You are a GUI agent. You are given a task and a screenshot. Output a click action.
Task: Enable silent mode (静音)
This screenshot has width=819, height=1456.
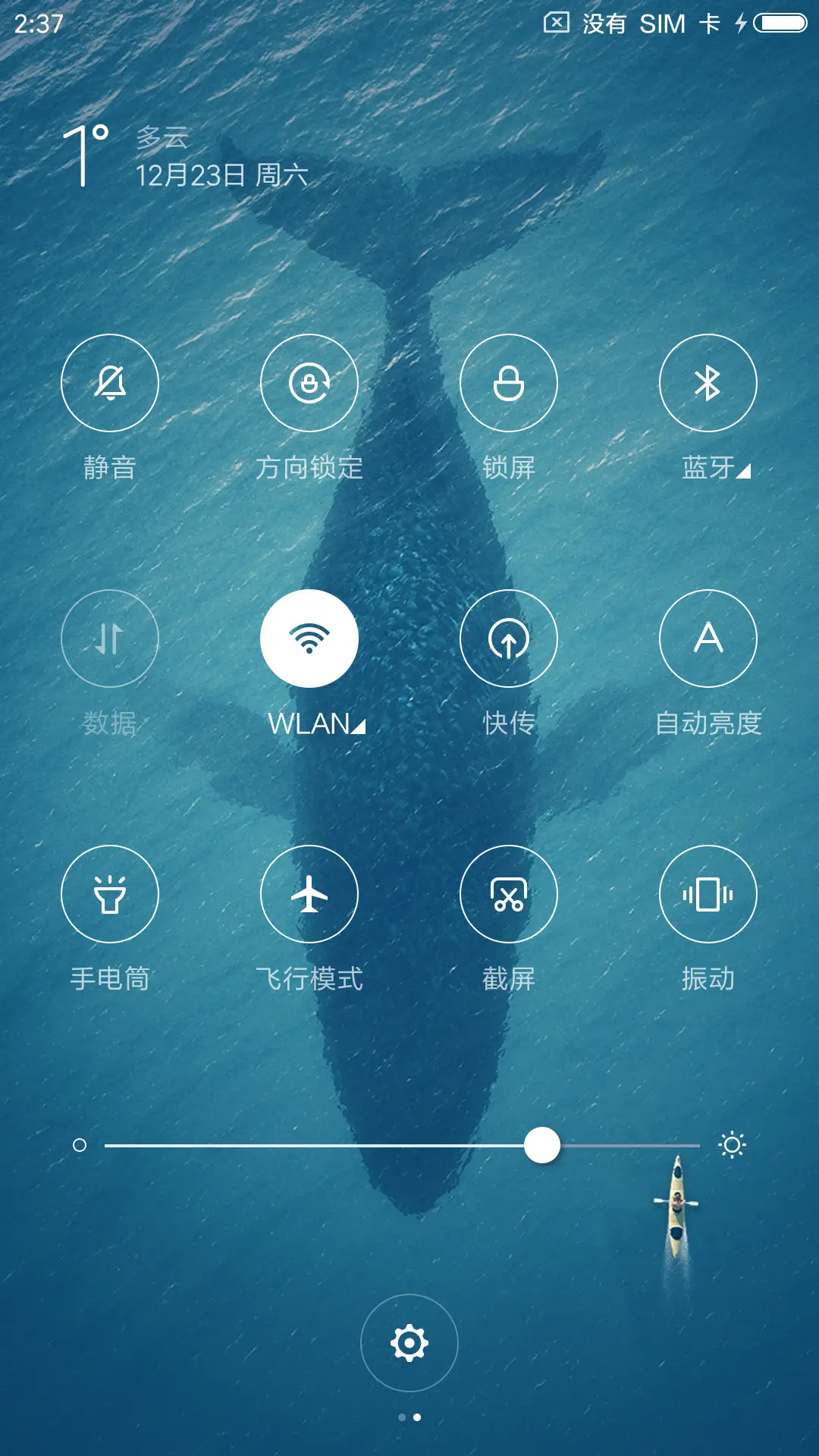pos(109,383)
